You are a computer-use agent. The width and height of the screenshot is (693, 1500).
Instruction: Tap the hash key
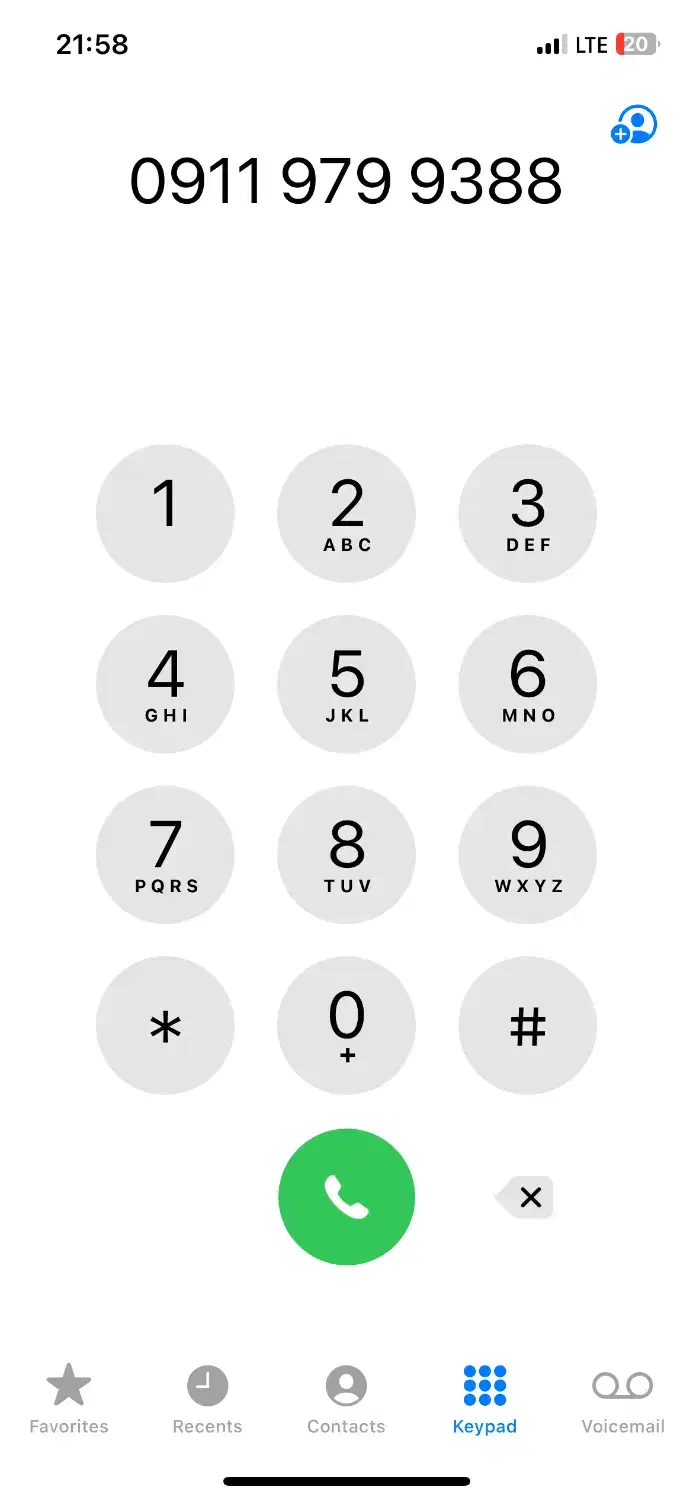point(527,1026)
